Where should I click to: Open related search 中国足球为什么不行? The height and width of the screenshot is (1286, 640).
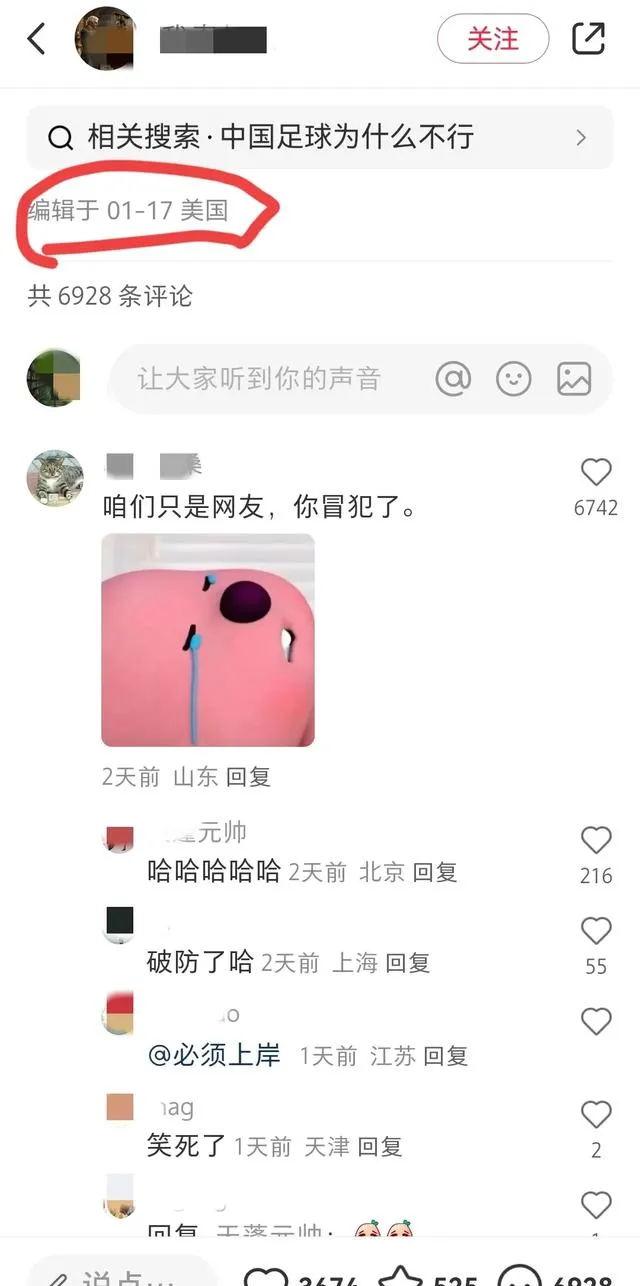(319, 137)
